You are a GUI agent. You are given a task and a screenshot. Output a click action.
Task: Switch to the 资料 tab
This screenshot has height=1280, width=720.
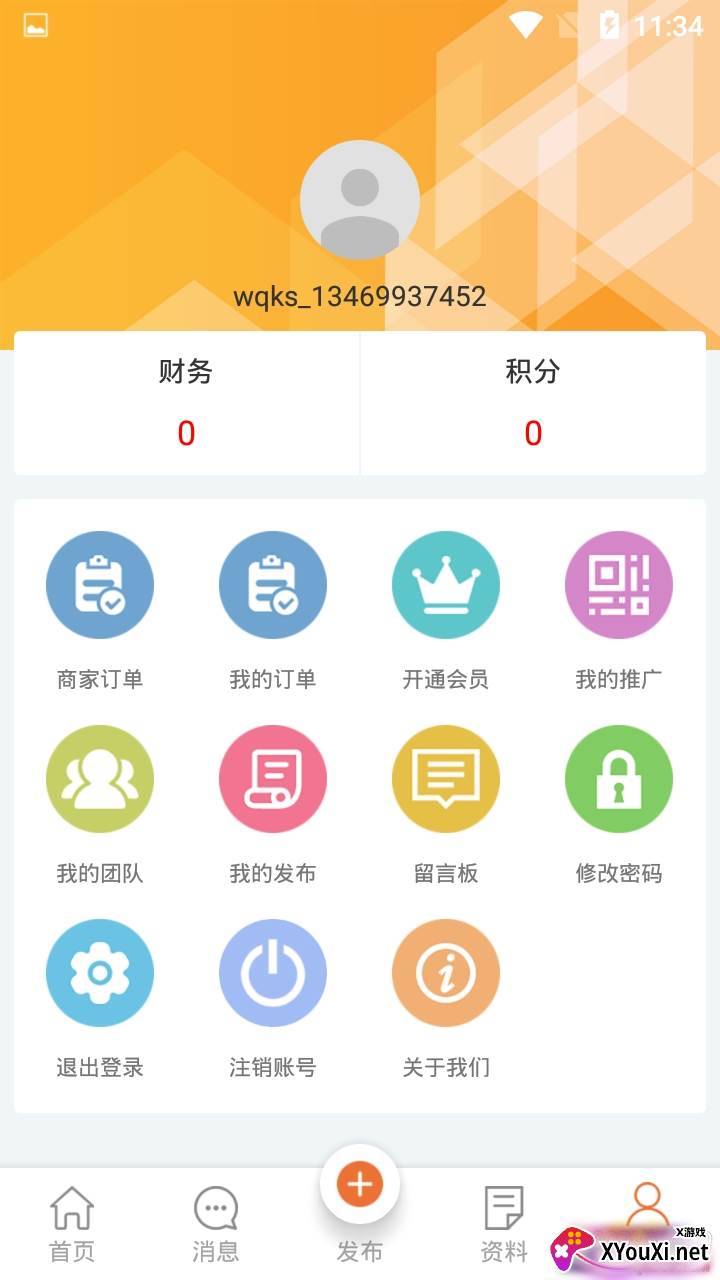(x=504, y=1223)
